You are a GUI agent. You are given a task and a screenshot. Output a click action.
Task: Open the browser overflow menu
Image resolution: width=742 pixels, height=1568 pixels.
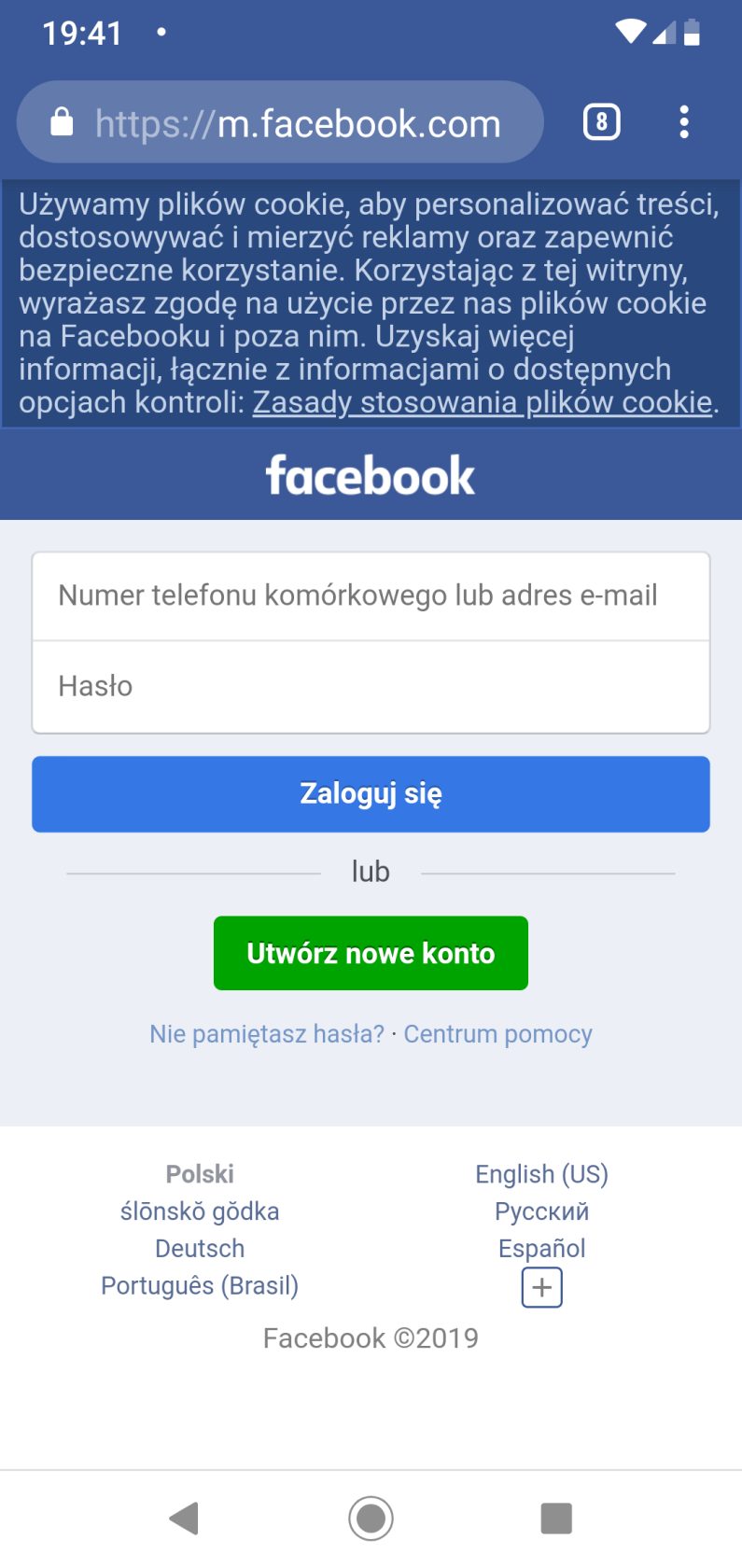tap(684, 122)
